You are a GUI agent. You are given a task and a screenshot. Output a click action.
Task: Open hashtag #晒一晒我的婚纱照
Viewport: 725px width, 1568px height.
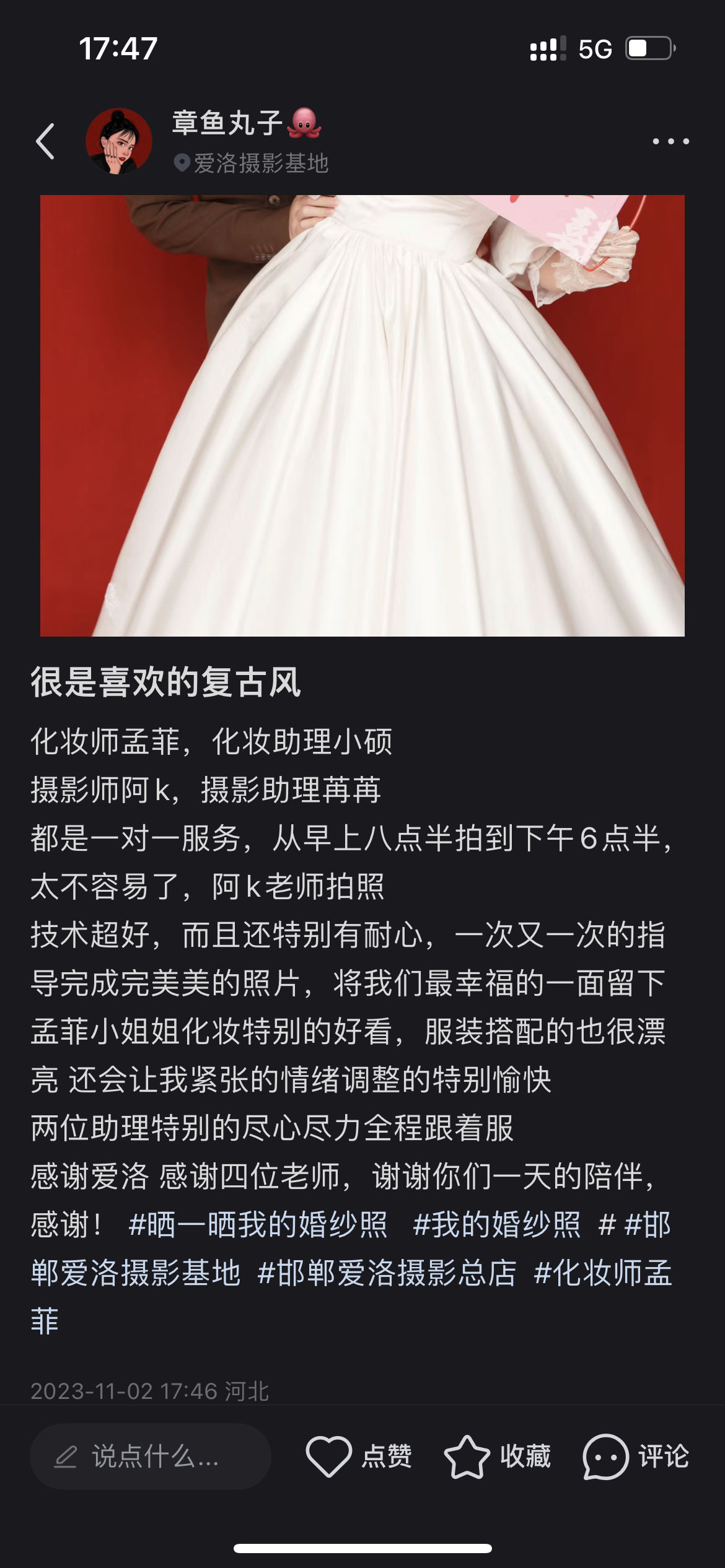click(x=258, y=1224)
